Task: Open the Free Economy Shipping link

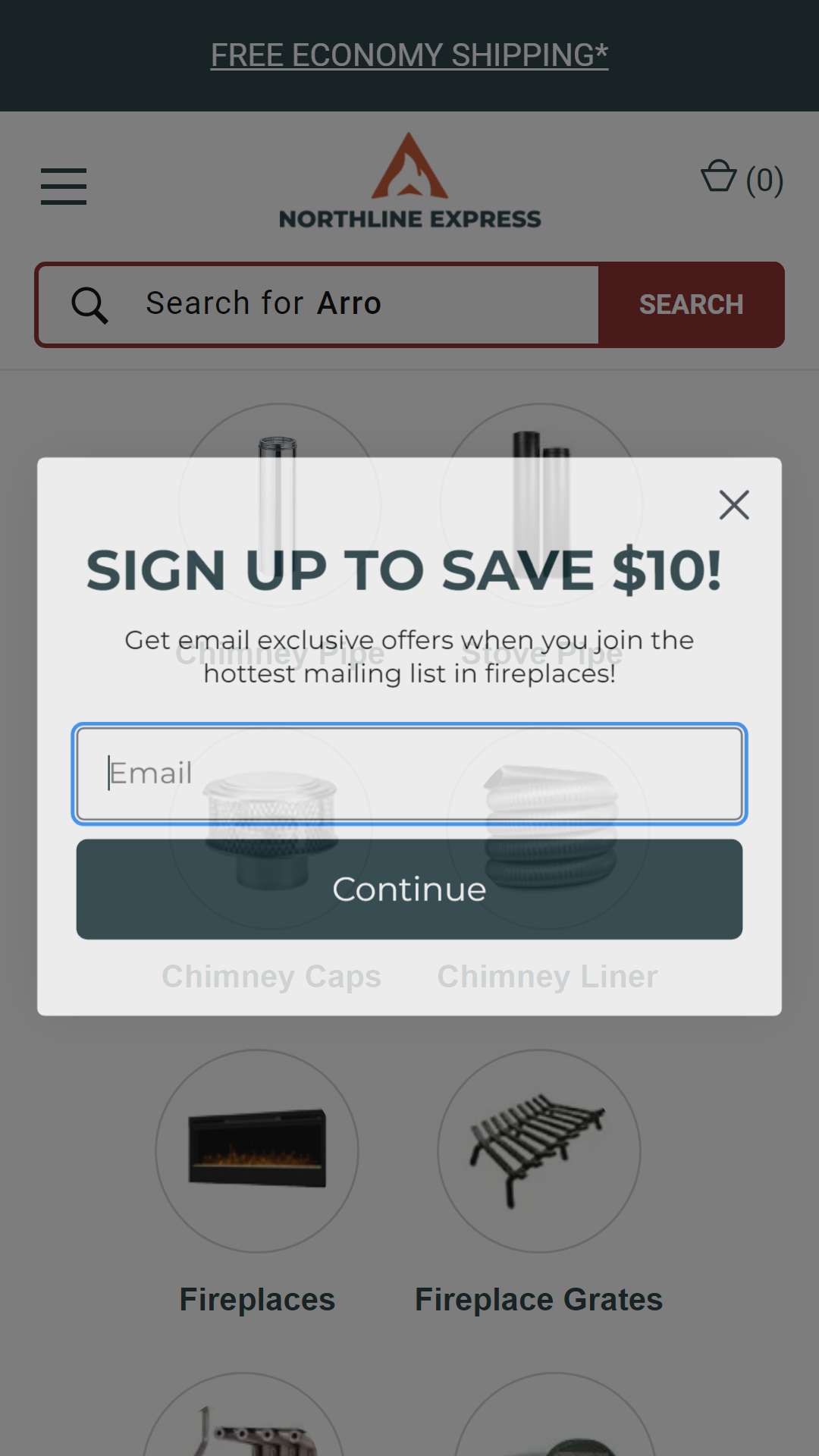Action: click(409, 55)
